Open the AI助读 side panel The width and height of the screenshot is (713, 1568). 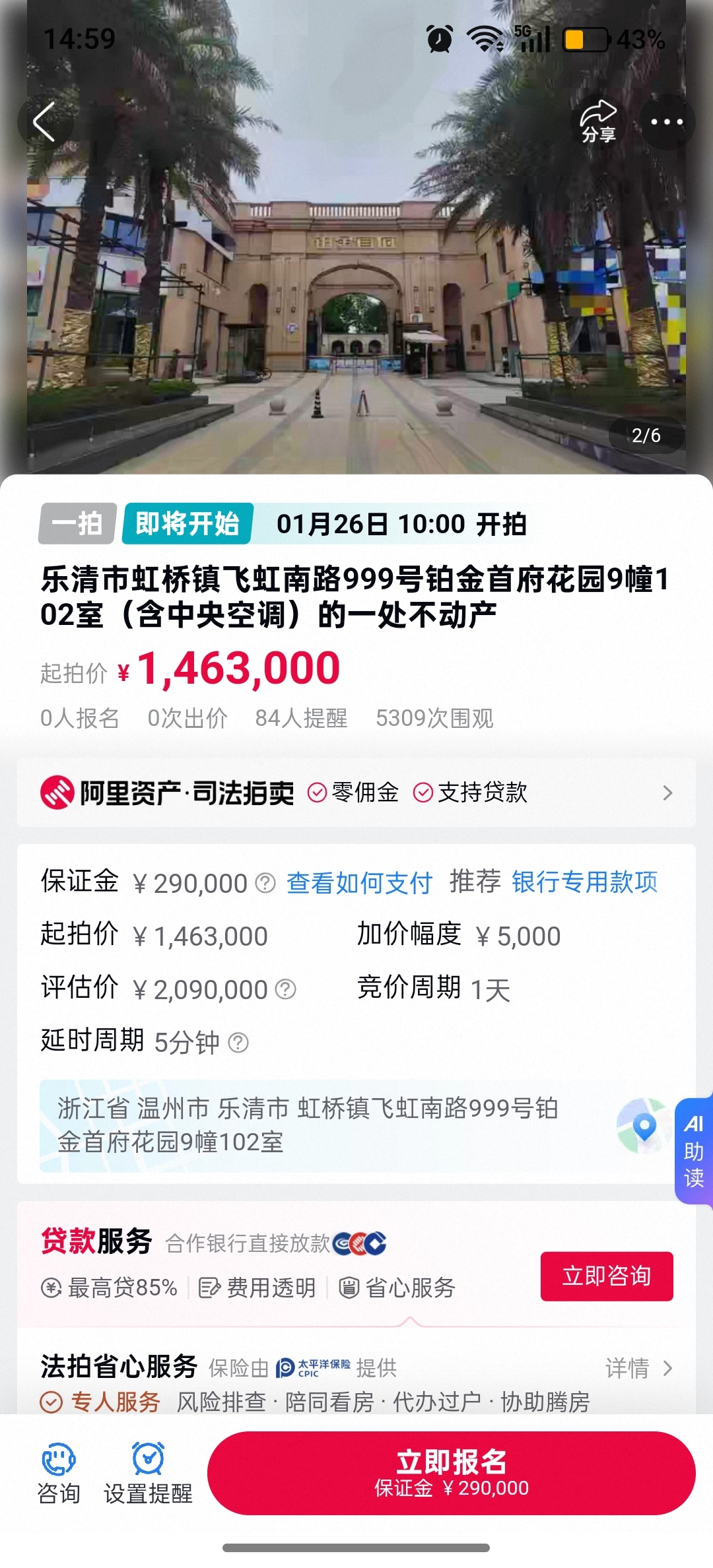693,1150
